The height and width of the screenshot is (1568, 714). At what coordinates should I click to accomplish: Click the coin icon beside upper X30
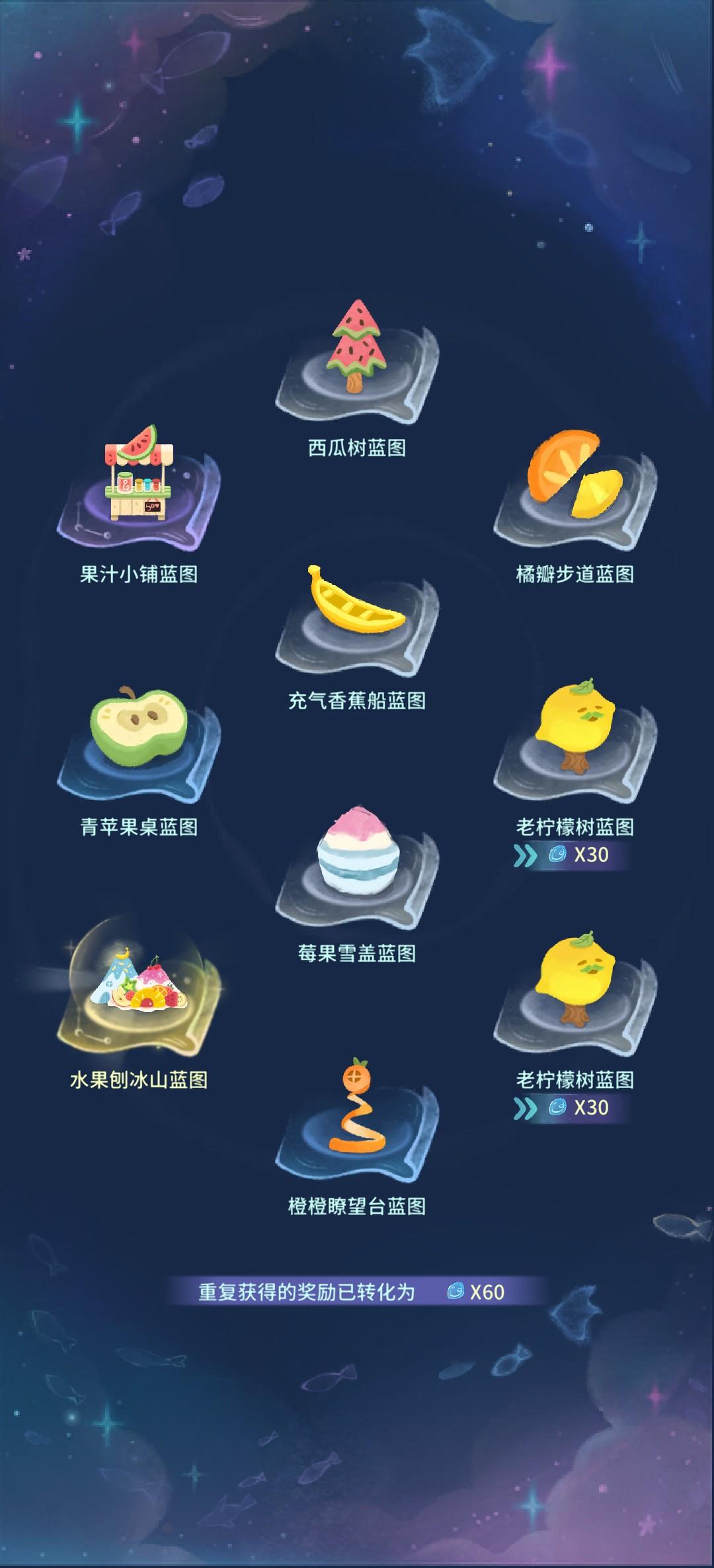point(559,853)
